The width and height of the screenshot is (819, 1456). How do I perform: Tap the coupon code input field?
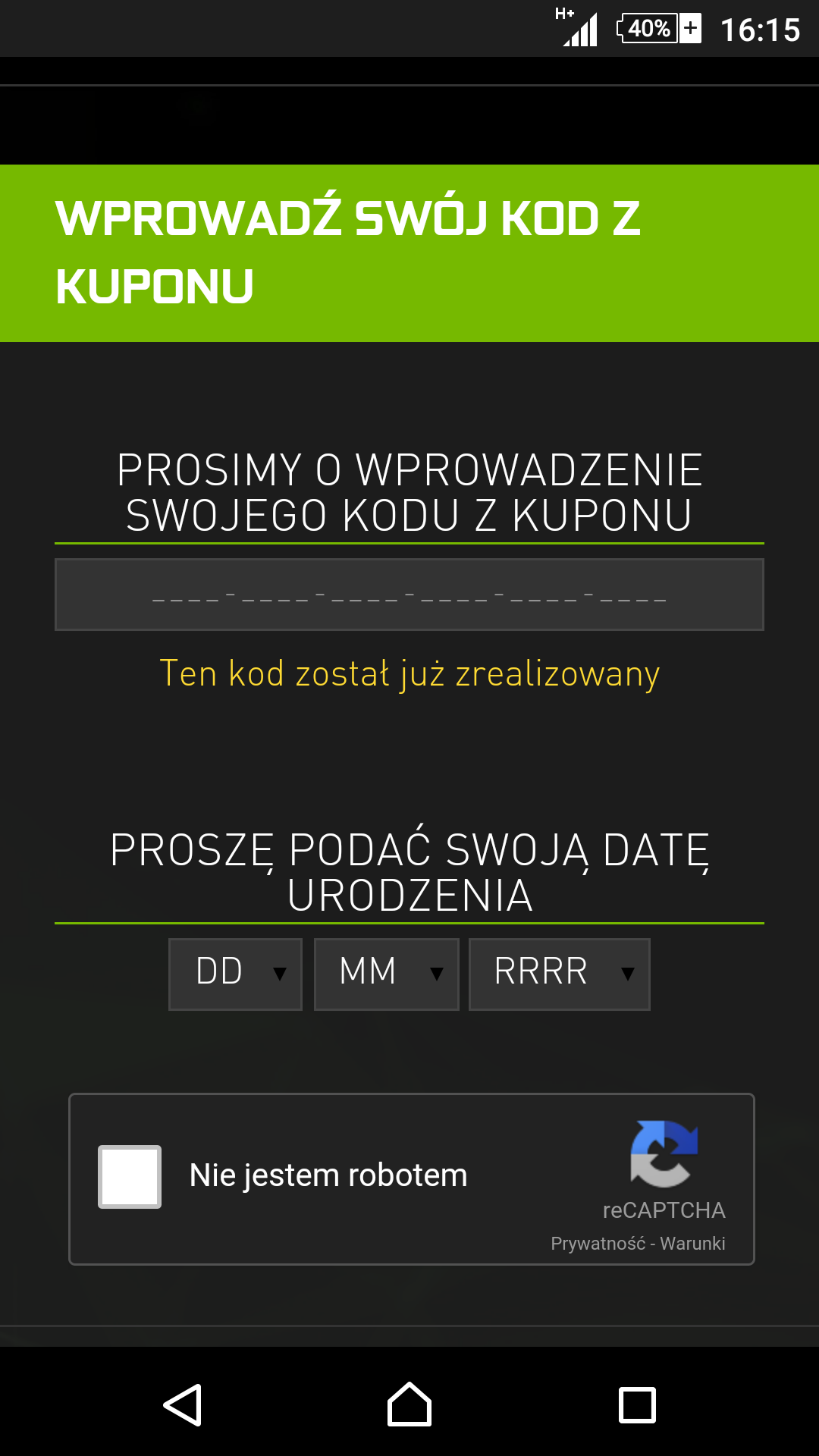point(409,595)
